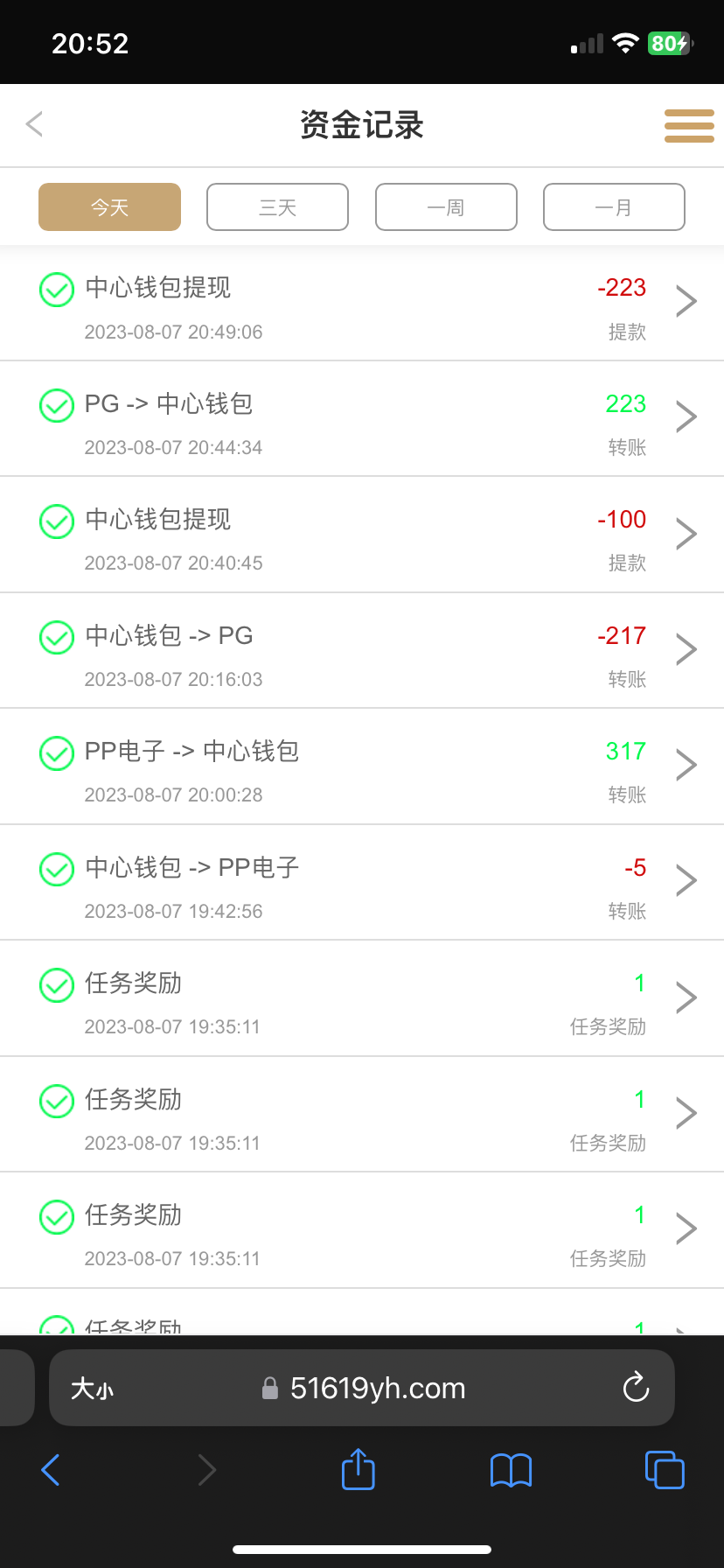Open the hamburger menu
The width and height of the screenshot is (724, 1568).
(x=689, y=125)
